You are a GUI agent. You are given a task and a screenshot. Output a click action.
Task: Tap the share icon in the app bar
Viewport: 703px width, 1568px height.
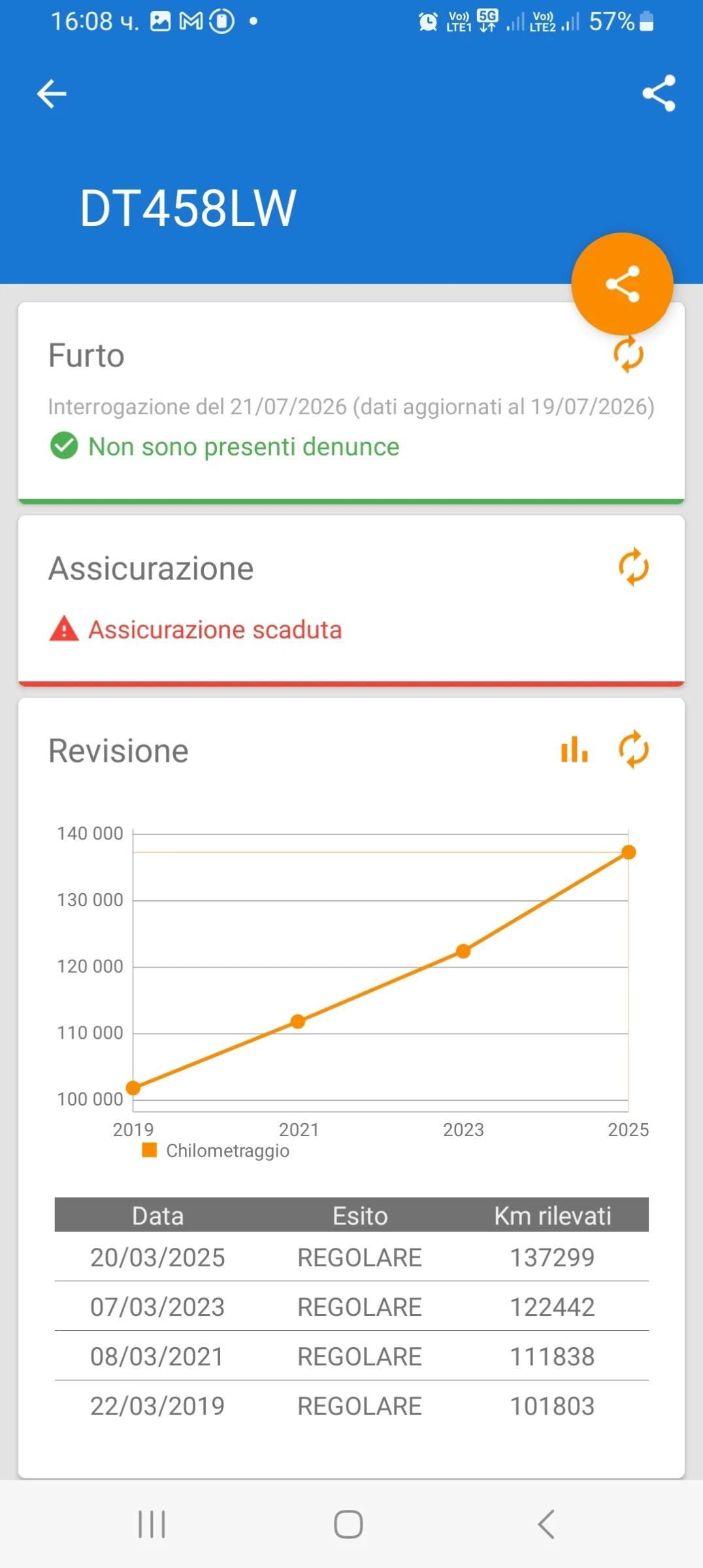click(659, 93)
